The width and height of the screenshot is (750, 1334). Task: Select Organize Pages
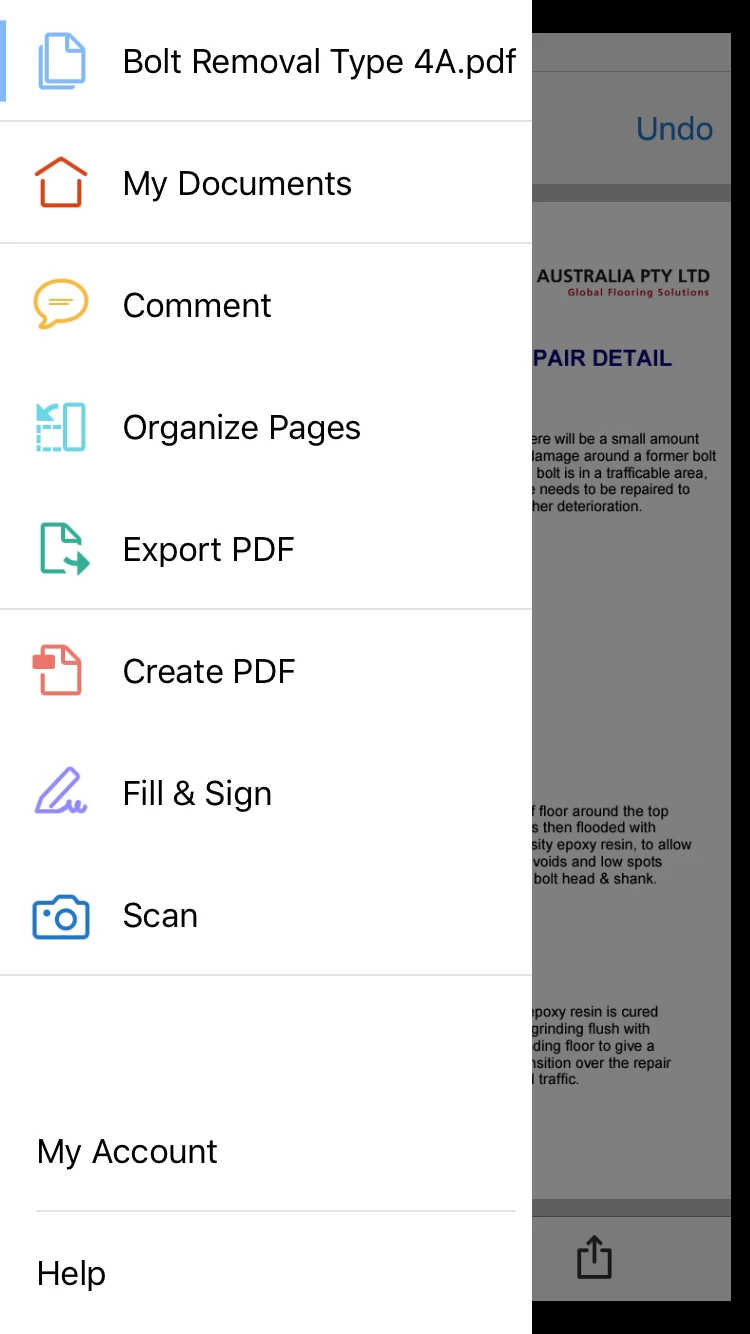pyautogui.click(x=241, y=428)
